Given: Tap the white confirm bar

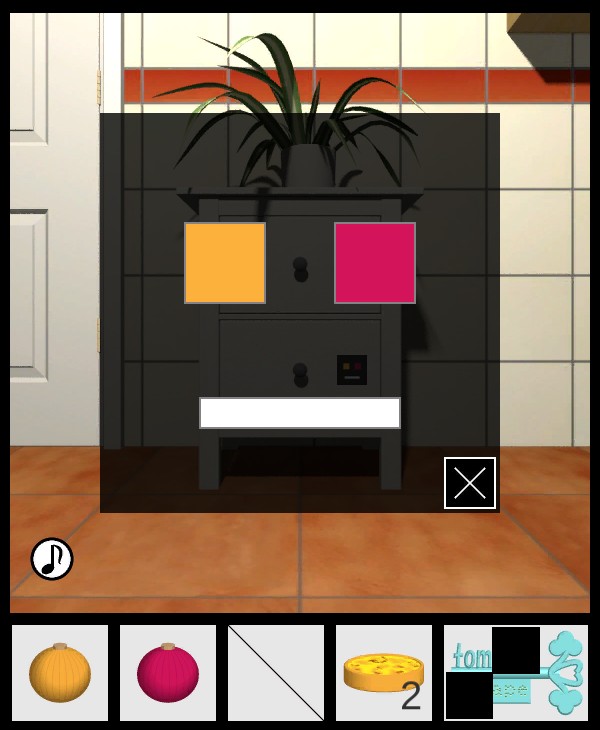Looking at the screenshot, I should tap(300, 413).
